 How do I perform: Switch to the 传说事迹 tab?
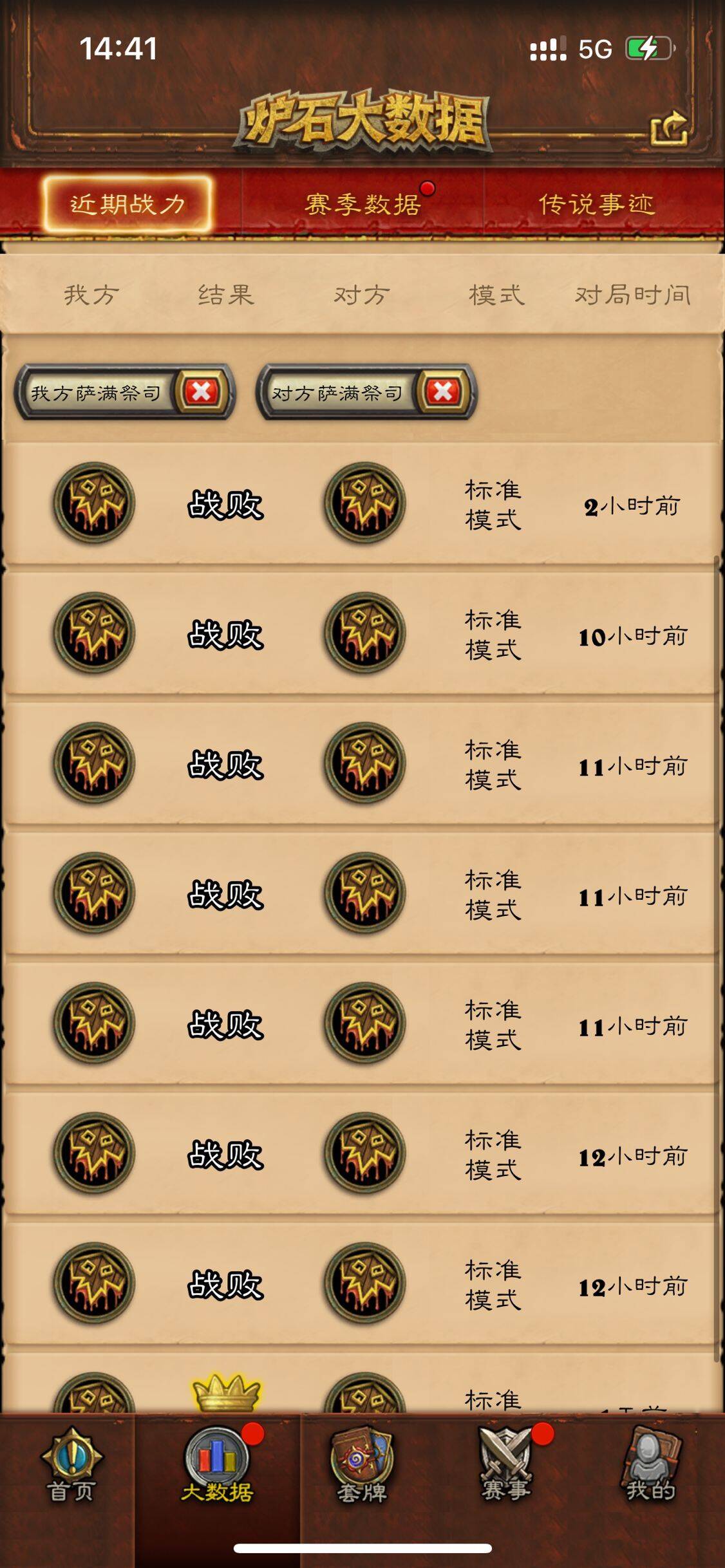click(x=597, y=204)
